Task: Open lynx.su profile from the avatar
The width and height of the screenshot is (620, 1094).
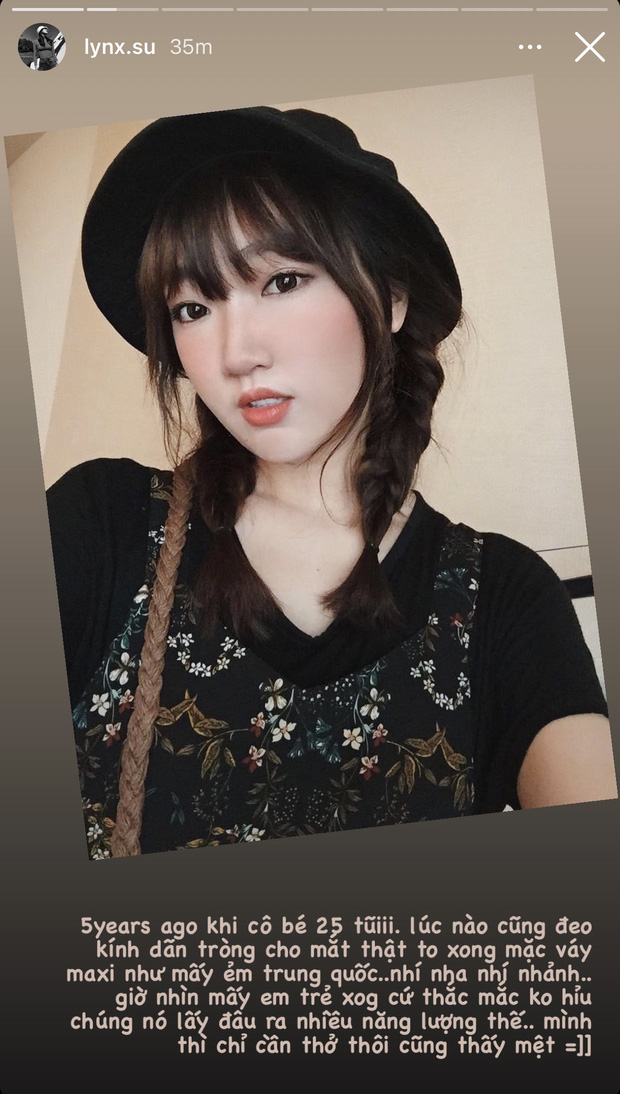Action: tap(42, 47)
